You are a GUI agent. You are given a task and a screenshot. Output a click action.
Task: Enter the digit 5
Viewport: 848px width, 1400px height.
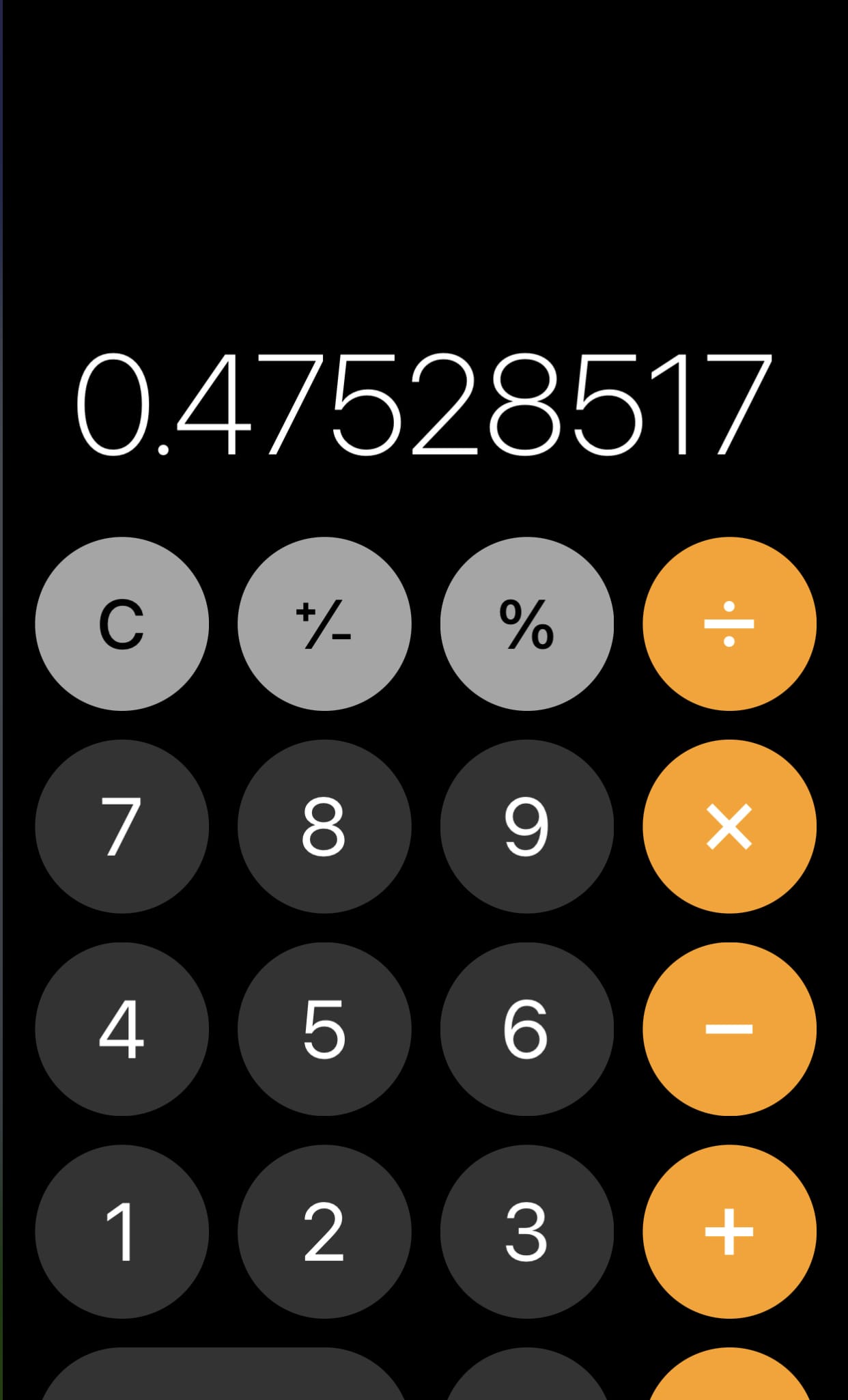324,1029
